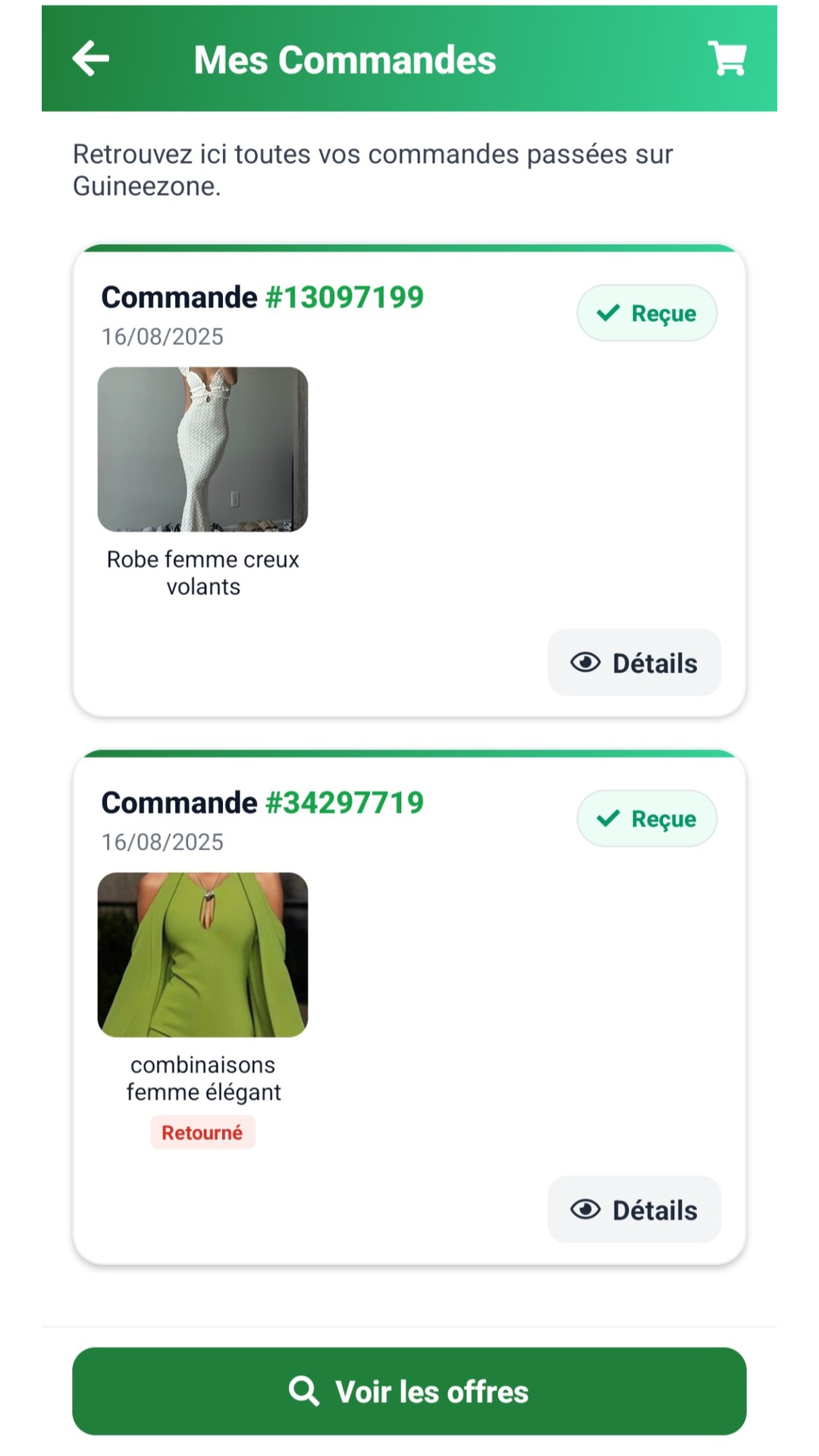View details of order #34297719
The image size is (819, 1456).
(634, 1210)
